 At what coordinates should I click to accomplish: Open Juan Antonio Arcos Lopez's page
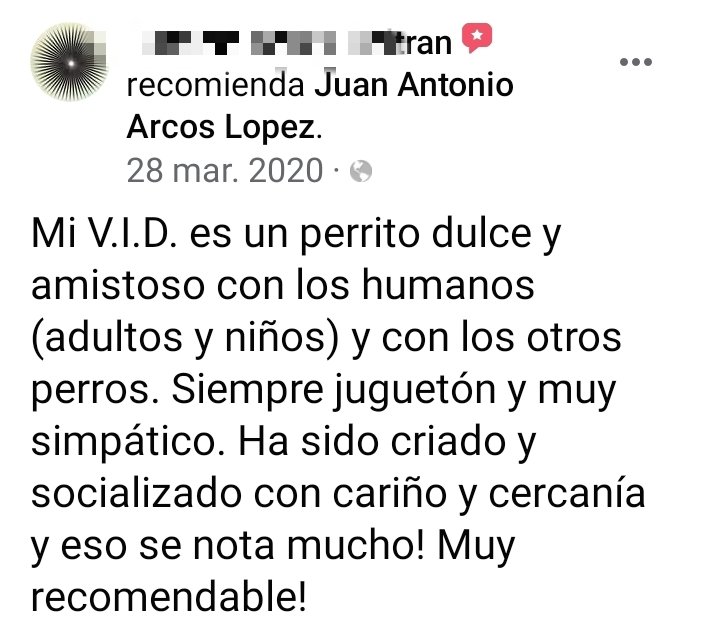pos(413,86)
